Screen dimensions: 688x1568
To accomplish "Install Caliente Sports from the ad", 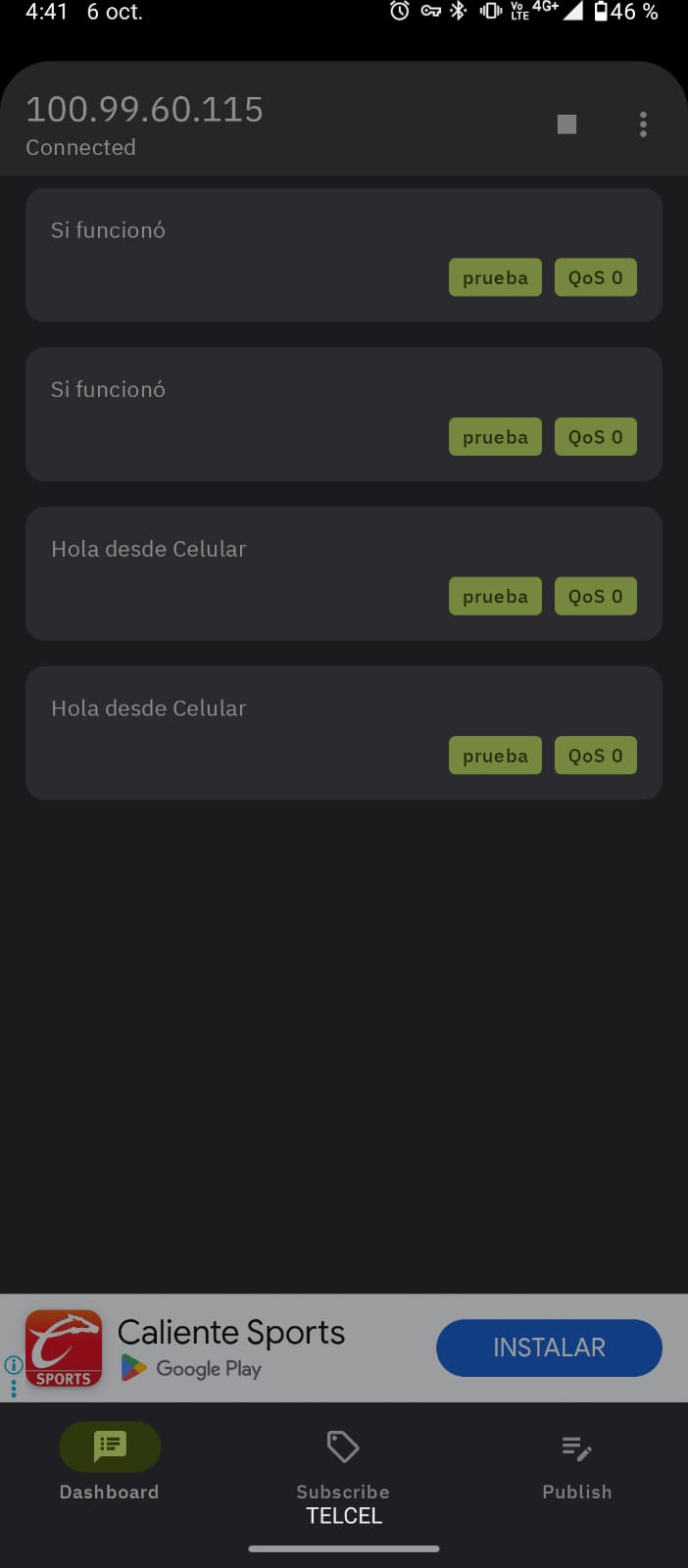I will [549, 1347].
